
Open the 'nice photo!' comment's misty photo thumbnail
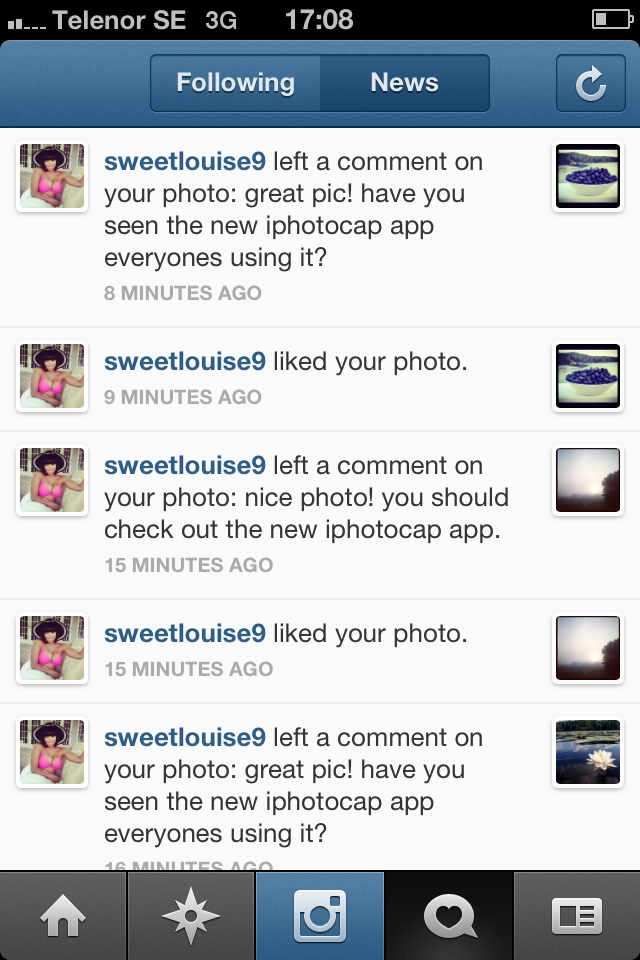588,481
